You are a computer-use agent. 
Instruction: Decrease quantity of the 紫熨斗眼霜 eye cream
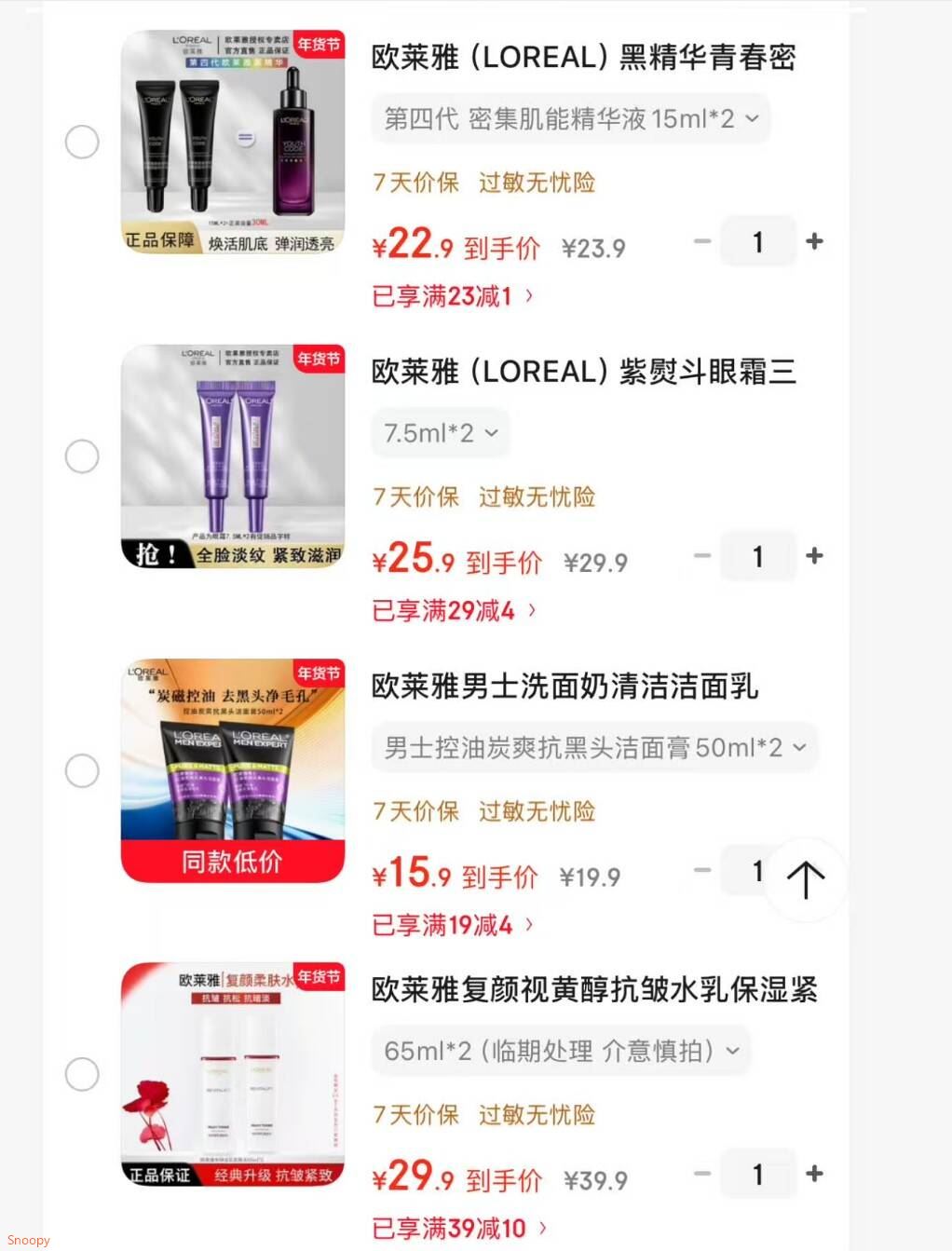point(703,556)
